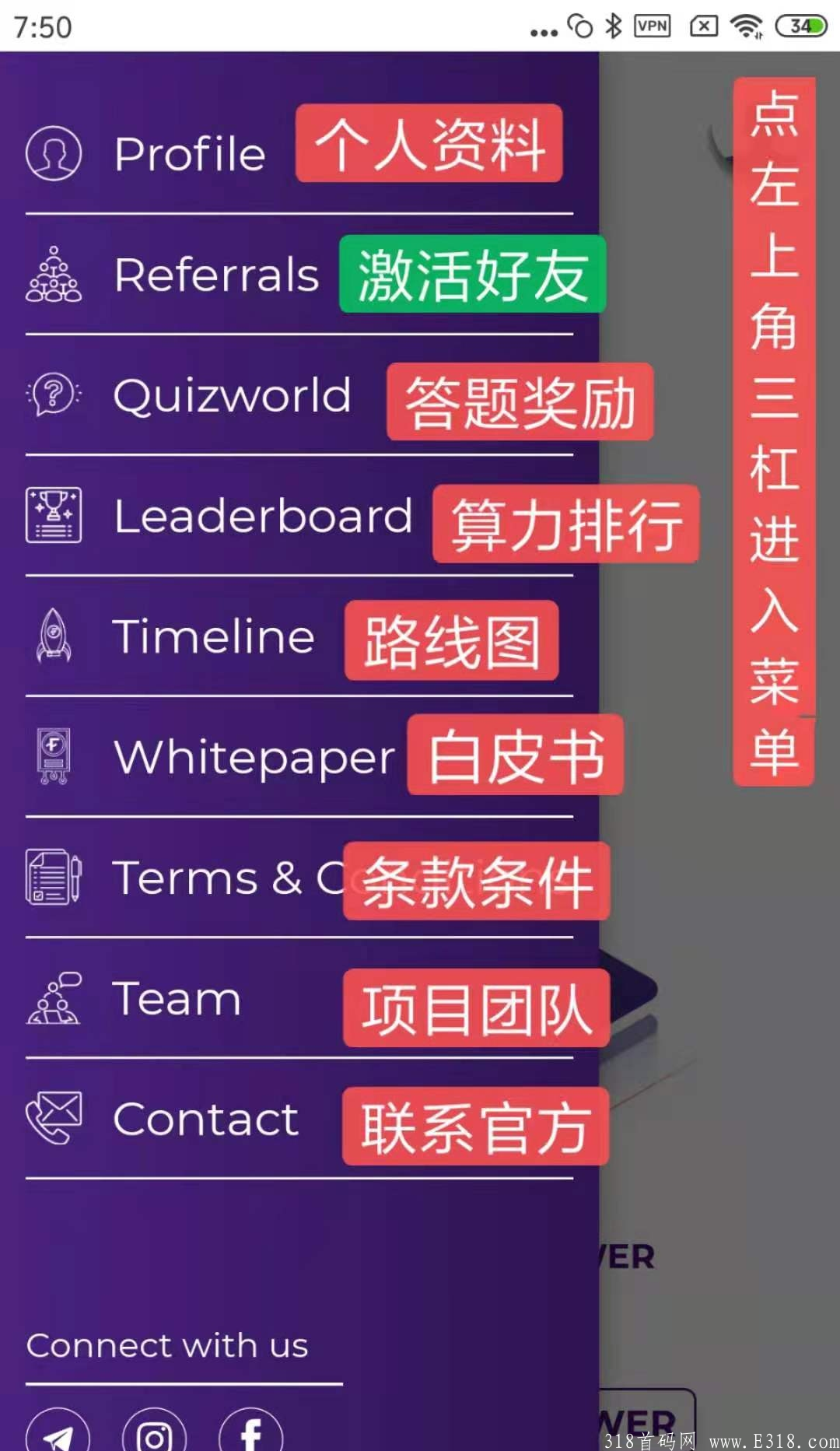
Task: Open the Instagram social link
Action: (x=154, y=1433)
